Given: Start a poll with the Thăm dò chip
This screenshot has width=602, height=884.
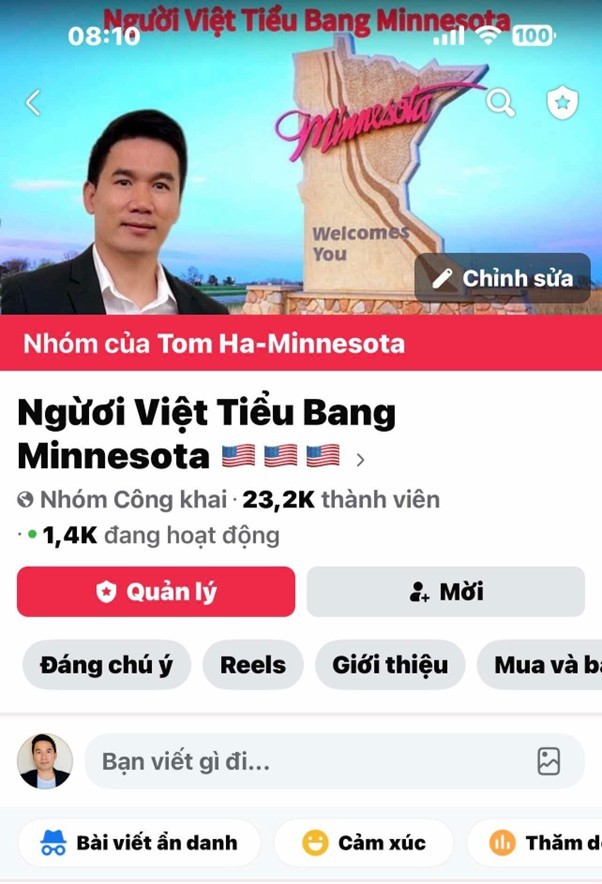Looking at the screenshot, I should click(540, 843).
